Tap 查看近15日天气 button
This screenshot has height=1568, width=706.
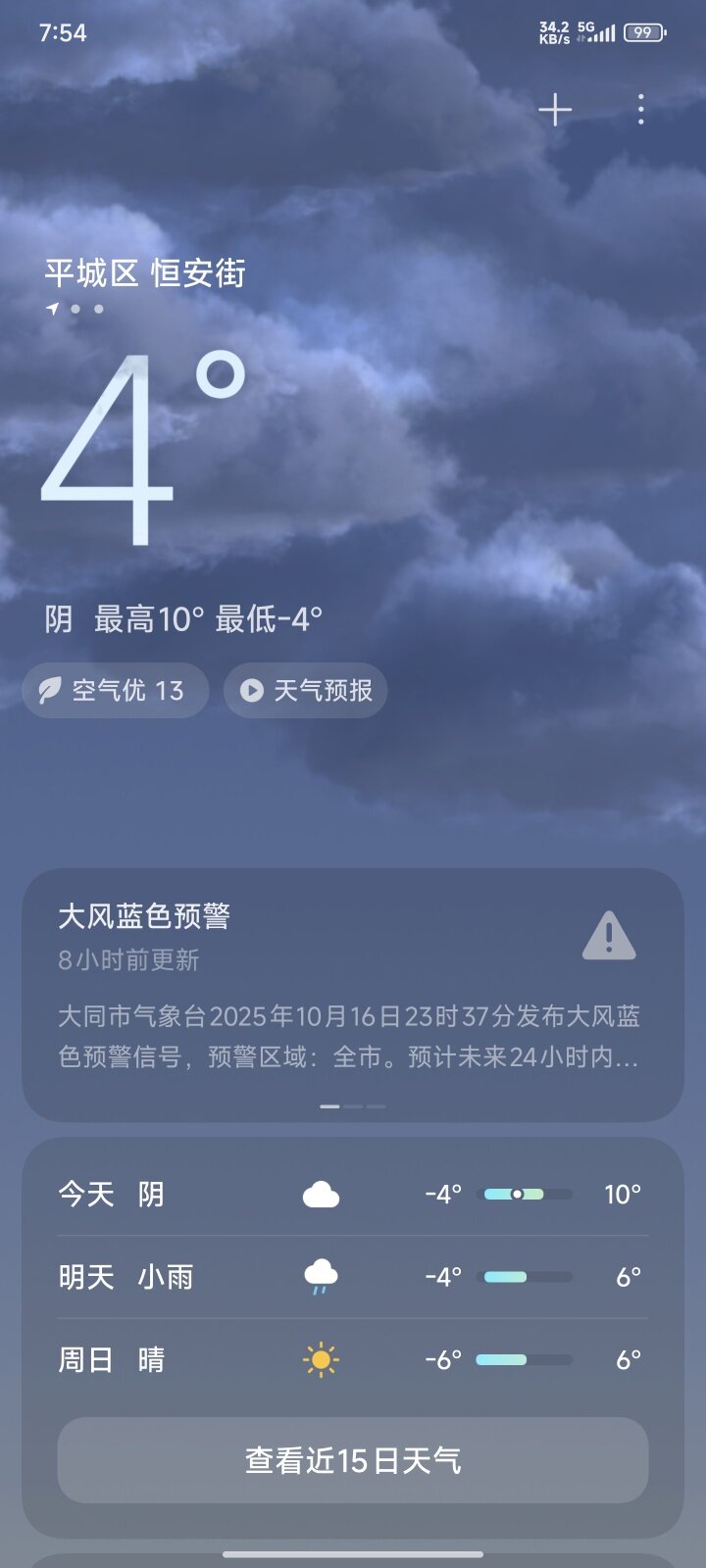352,1460
